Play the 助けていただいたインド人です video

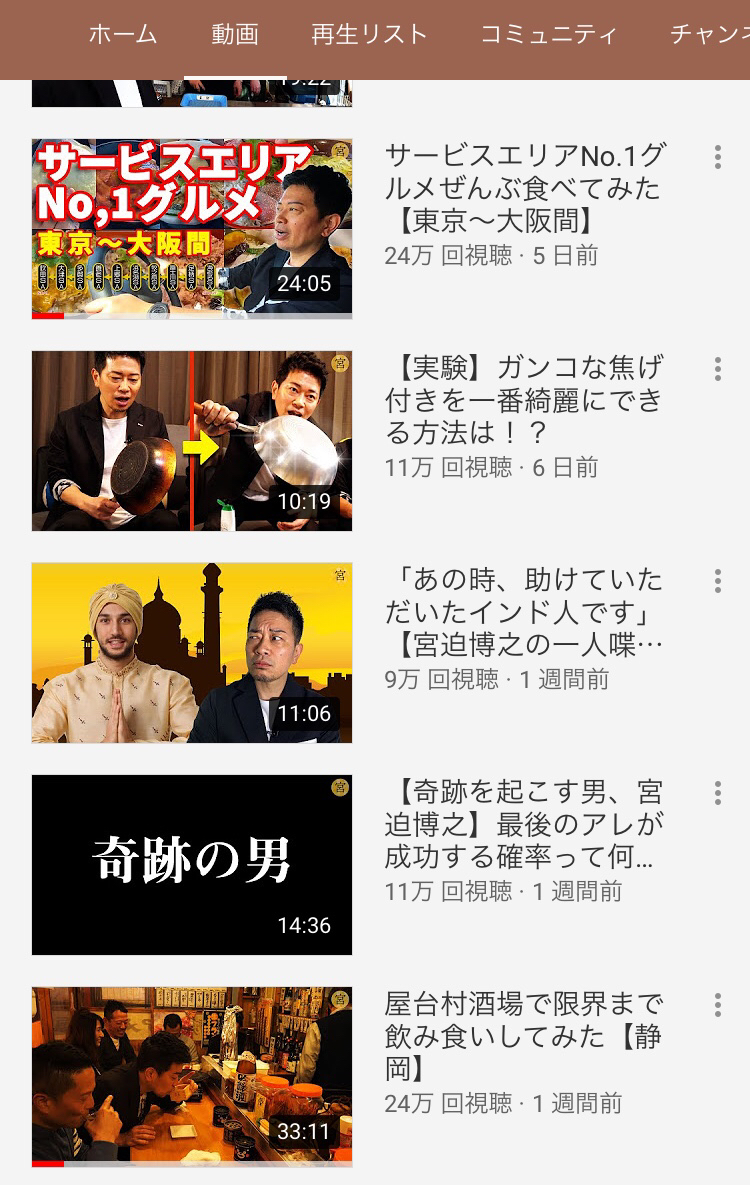[x=192, y=653]
